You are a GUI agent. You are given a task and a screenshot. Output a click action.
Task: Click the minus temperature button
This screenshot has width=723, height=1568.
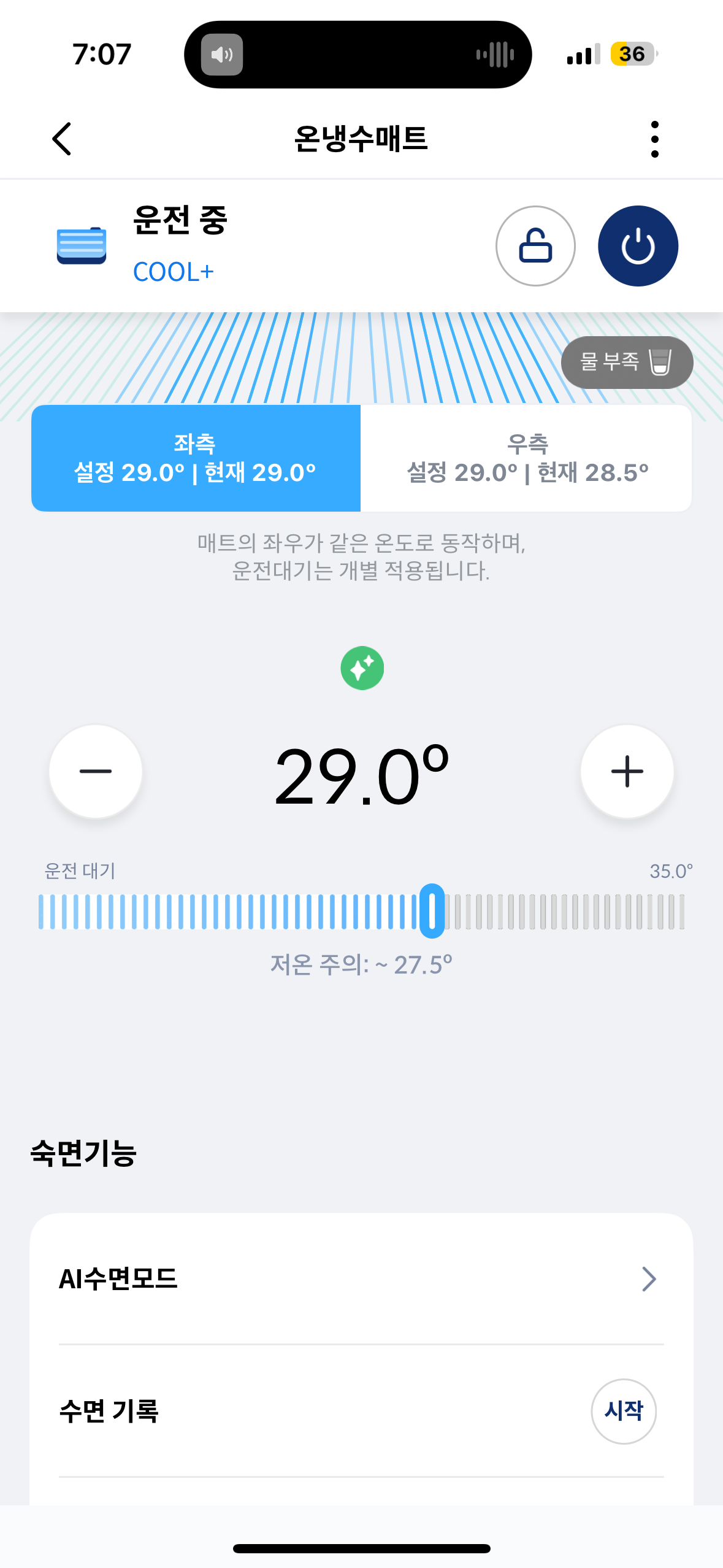point(96,772)
